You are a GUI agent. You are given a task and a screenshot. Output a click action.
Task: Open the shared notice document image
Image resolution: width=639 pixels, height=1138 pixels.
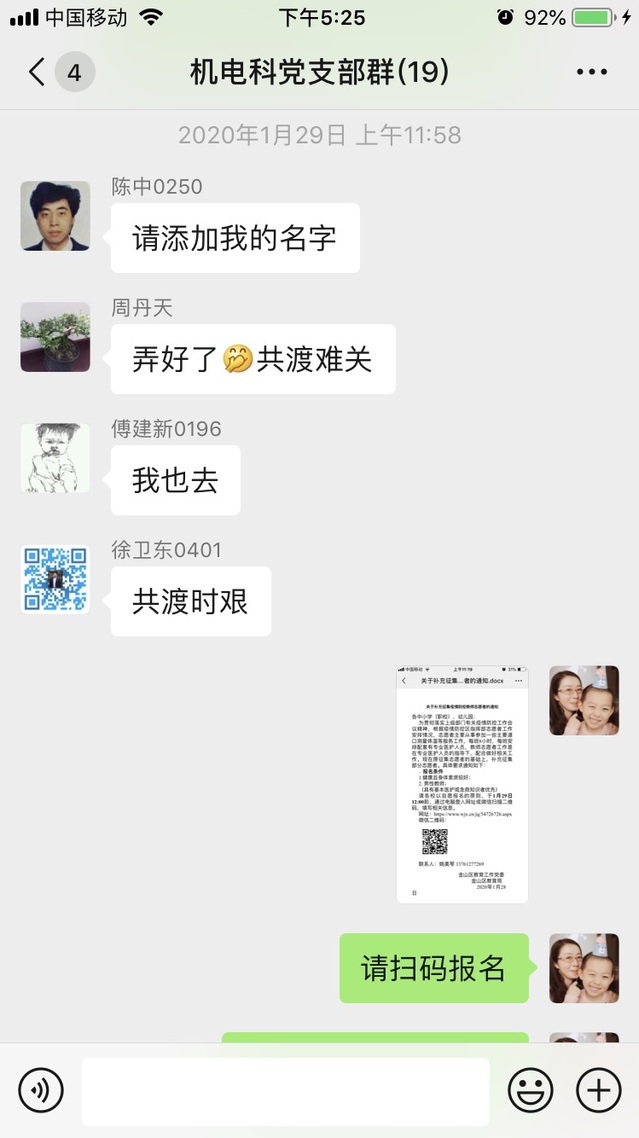click(461, 784)
